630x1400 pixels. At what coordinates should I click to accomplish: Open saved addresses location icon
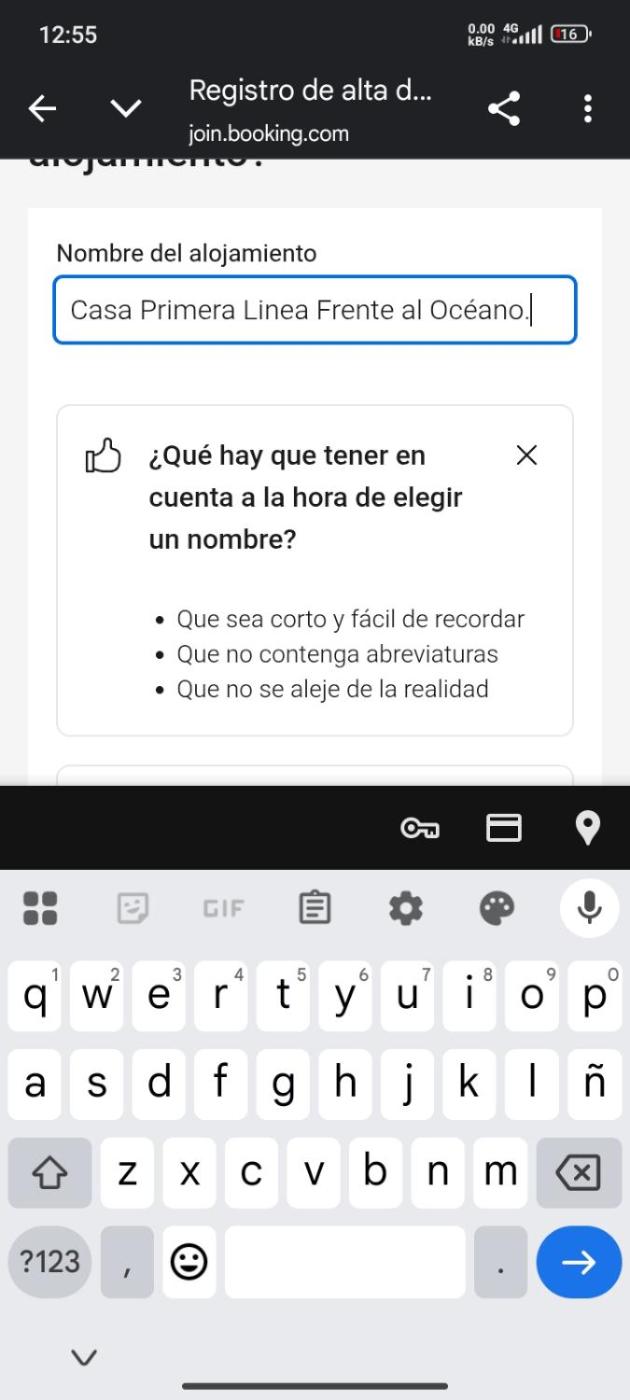tap(588, 828)
